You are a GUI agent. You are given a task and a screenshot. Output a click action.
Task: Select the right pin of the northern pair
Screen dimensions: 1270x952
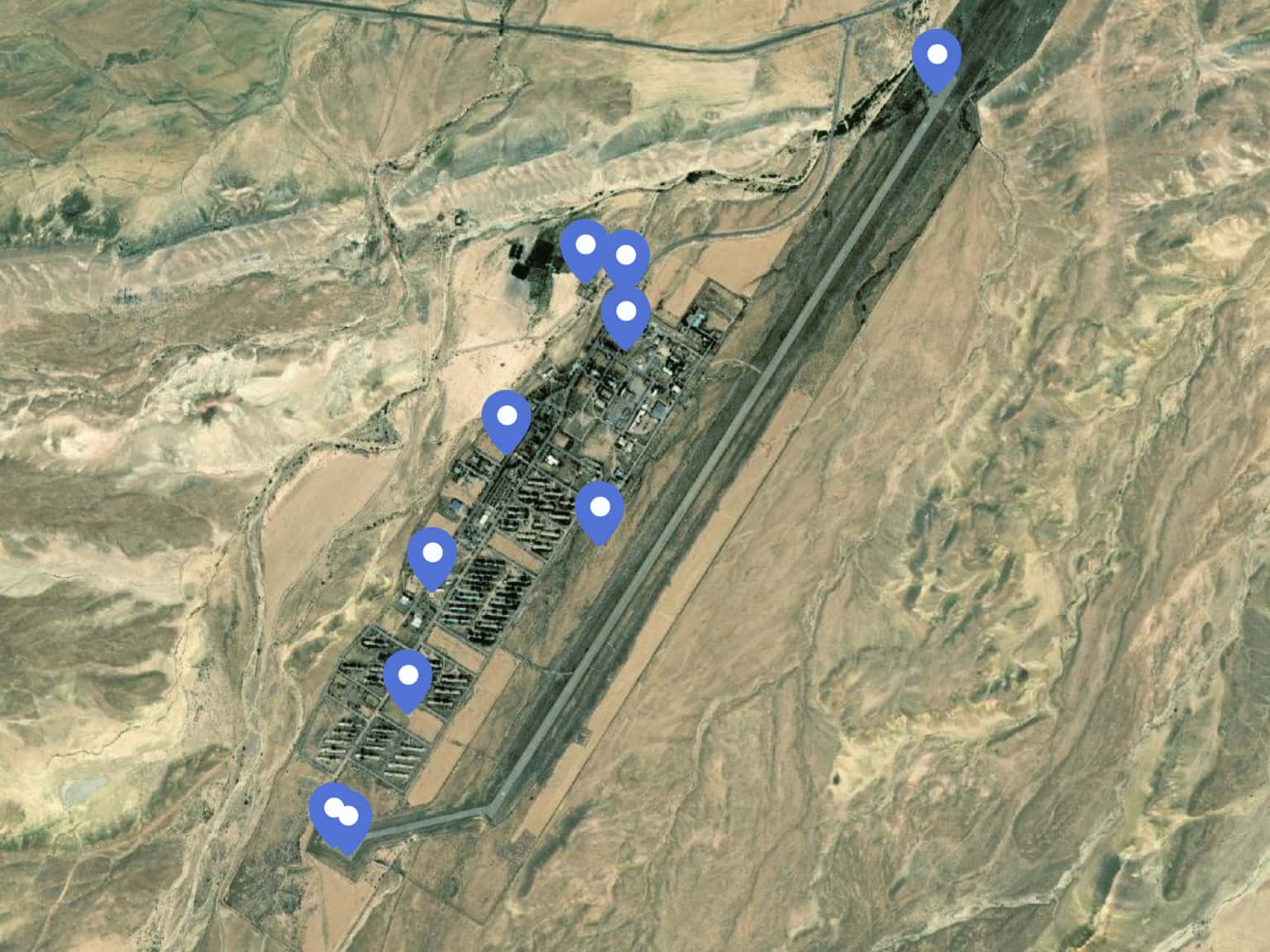tap(627, 257)
